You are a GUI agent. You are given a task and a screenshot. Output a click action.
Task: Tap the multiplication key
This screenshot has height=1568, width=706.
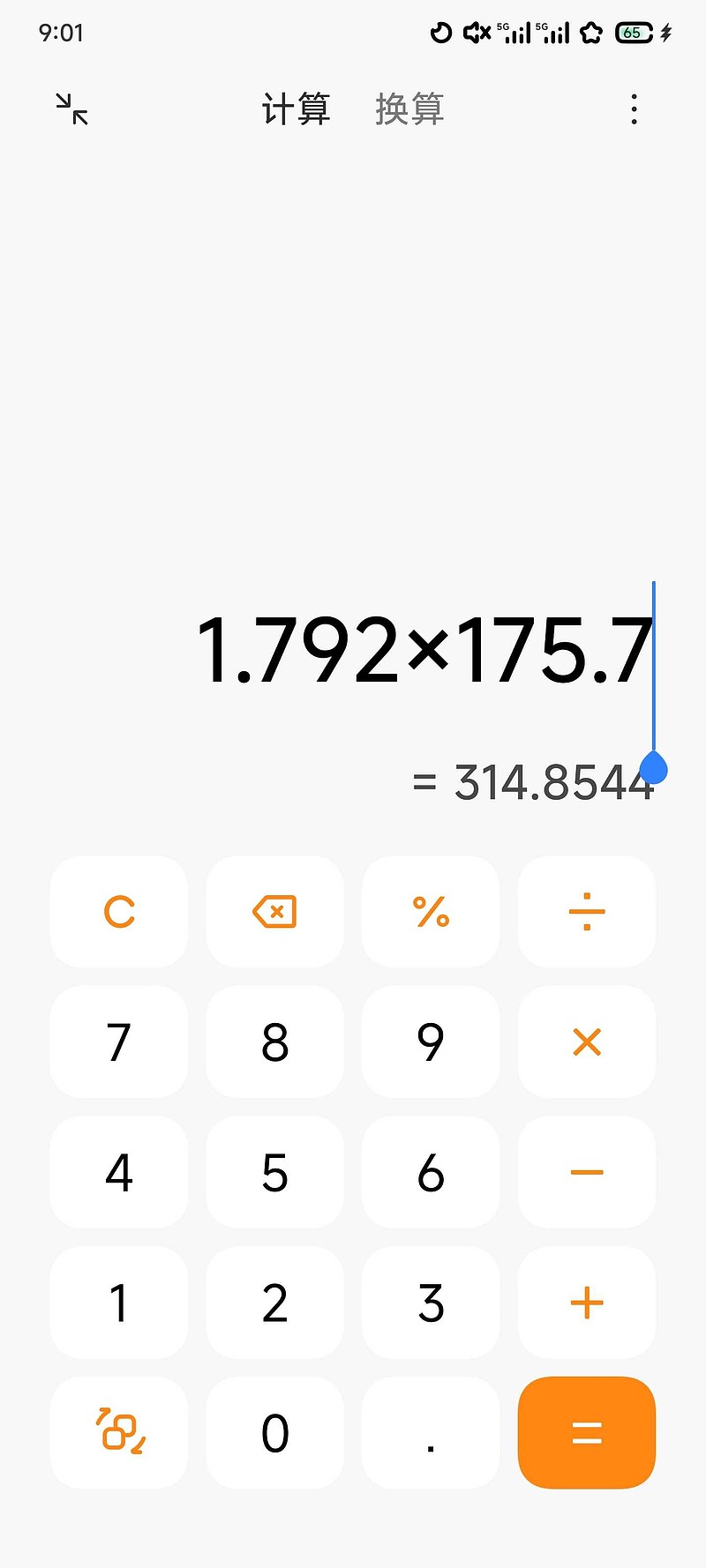click(587, 1042)
